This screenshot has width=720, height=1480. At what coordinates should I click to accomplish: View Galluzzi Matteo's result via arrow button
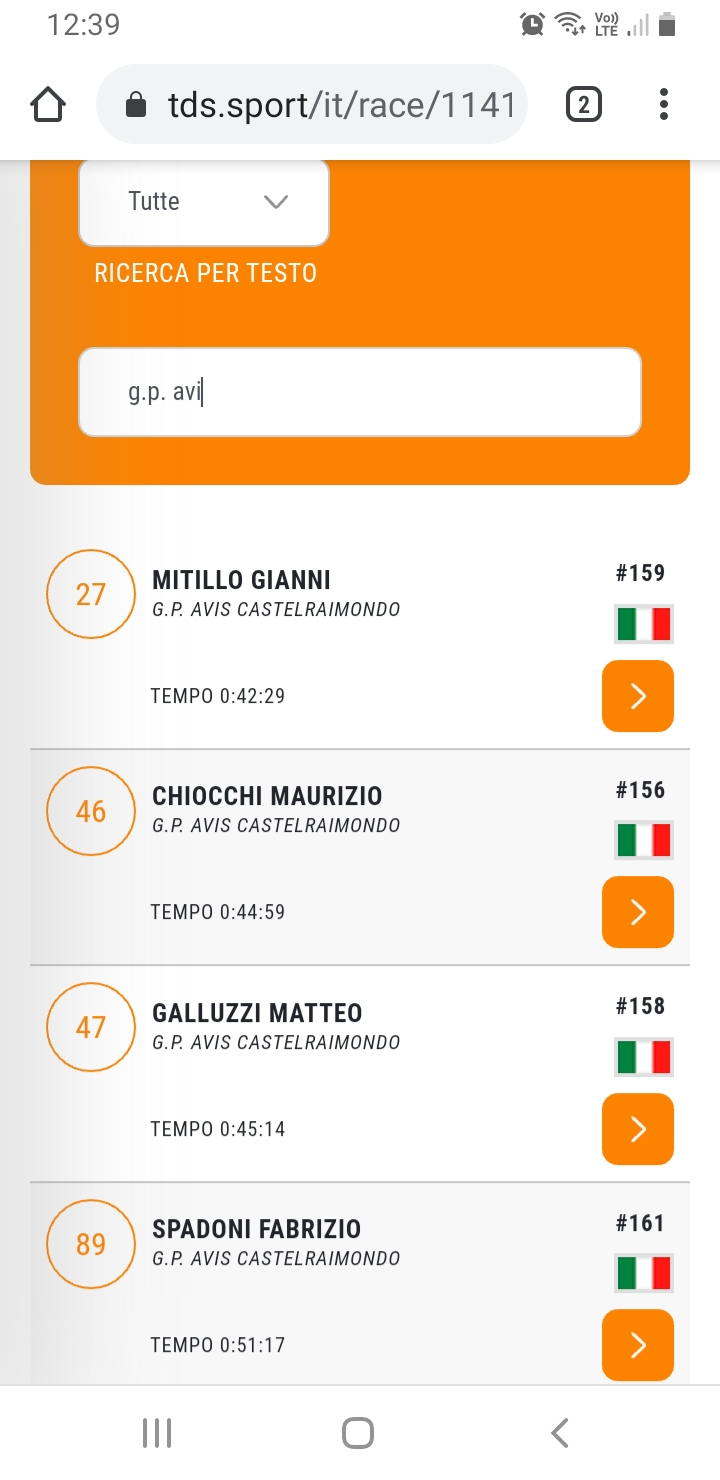tap(638, 1129)
